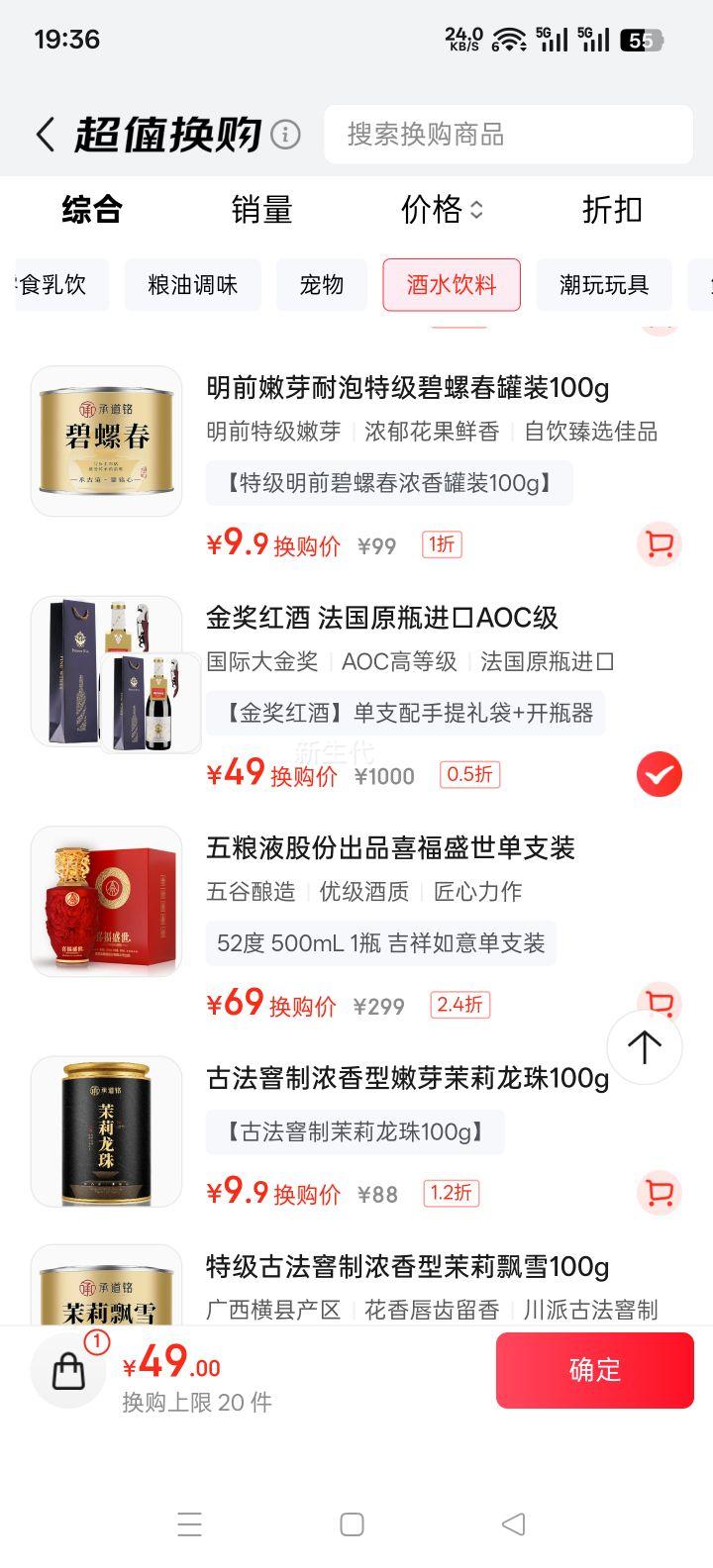Select the 宠物 category chip
The image size is (713, 1568).
pyautogui.click(x=322, y=285)
